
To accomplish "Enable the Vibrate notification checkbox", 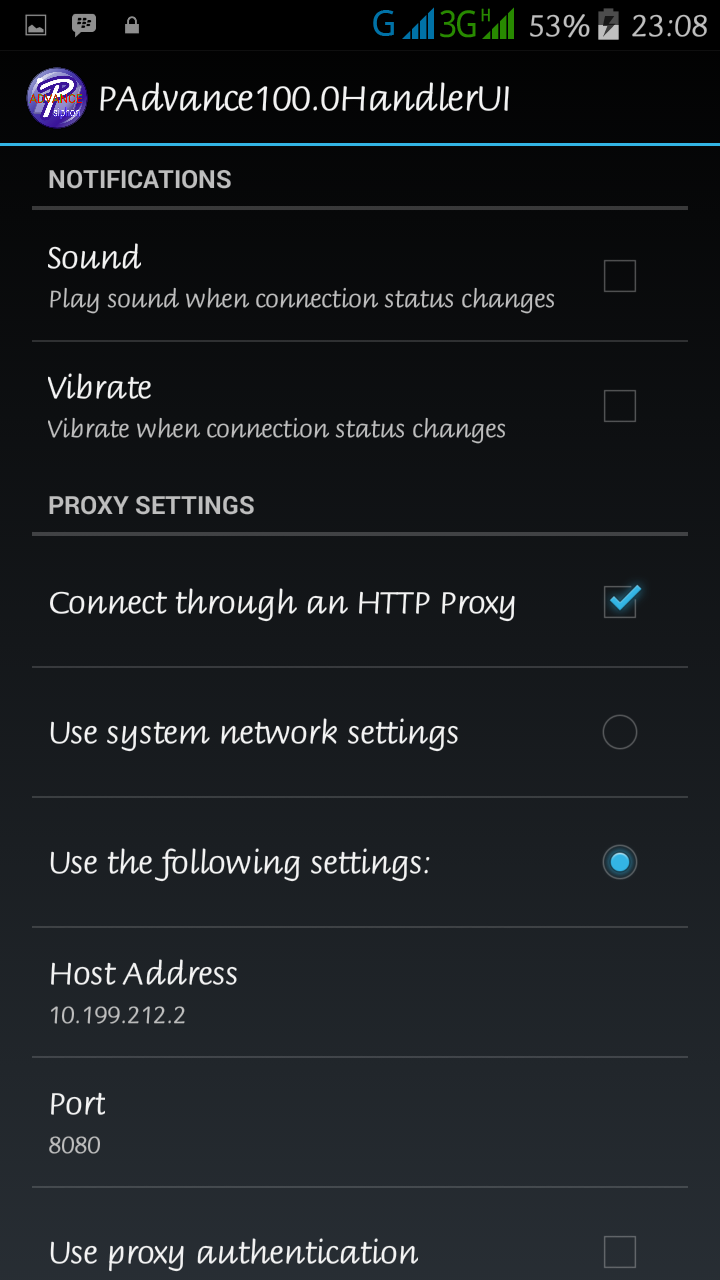I will point(619,406).
